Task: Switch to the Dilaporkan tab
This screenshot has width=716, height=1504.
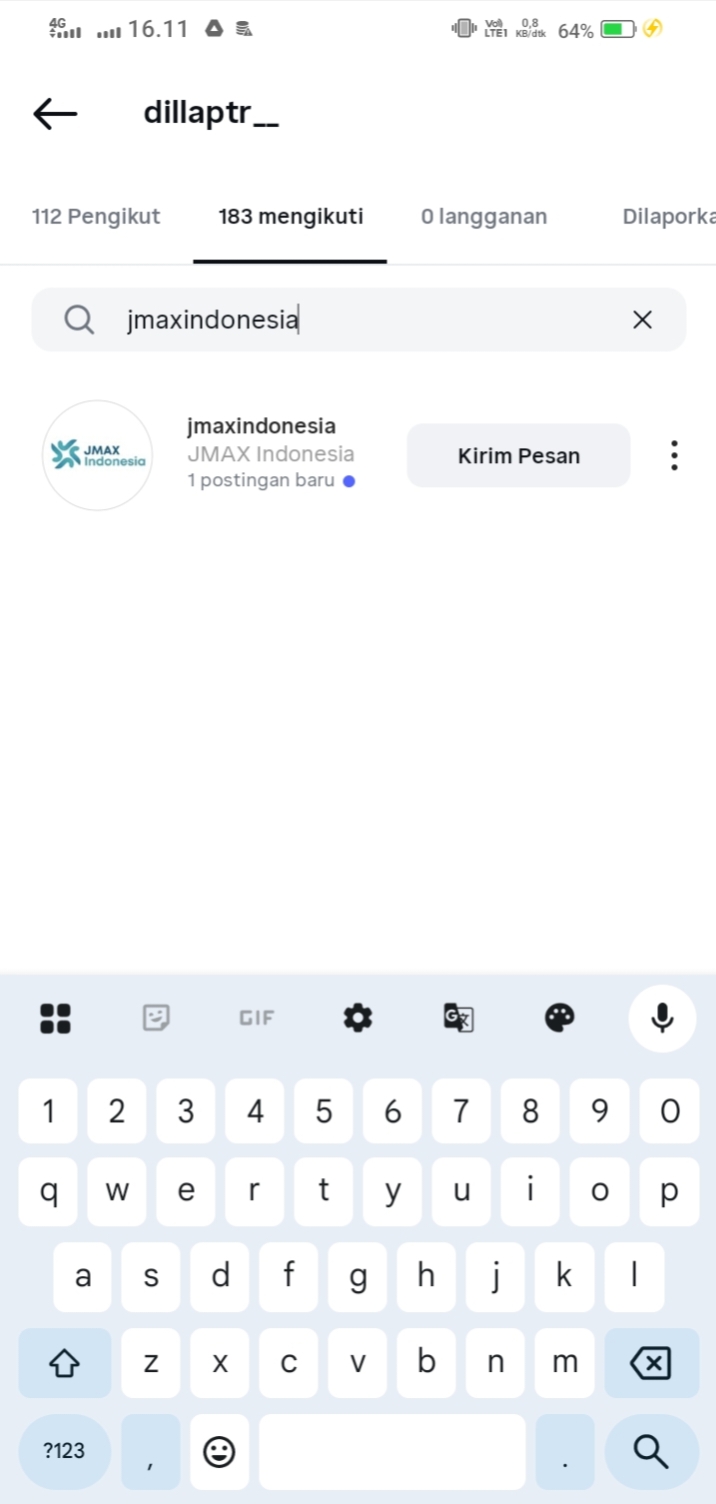Action: pos(668,217)
